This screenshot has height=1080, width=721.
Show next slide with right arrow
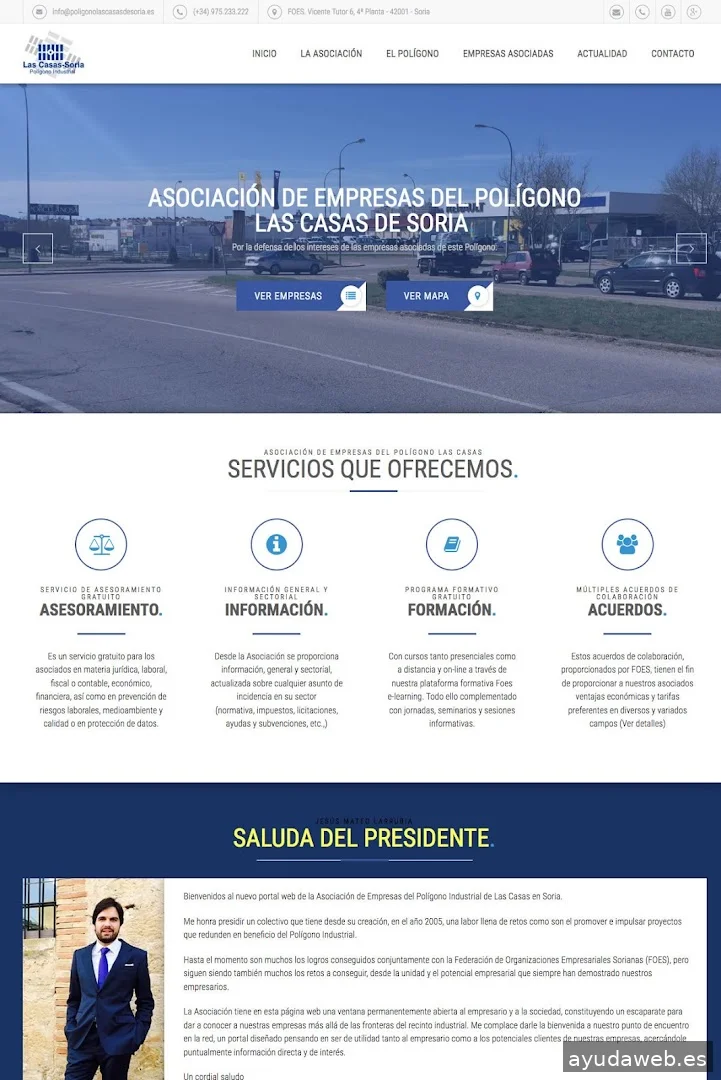point(691,248)
